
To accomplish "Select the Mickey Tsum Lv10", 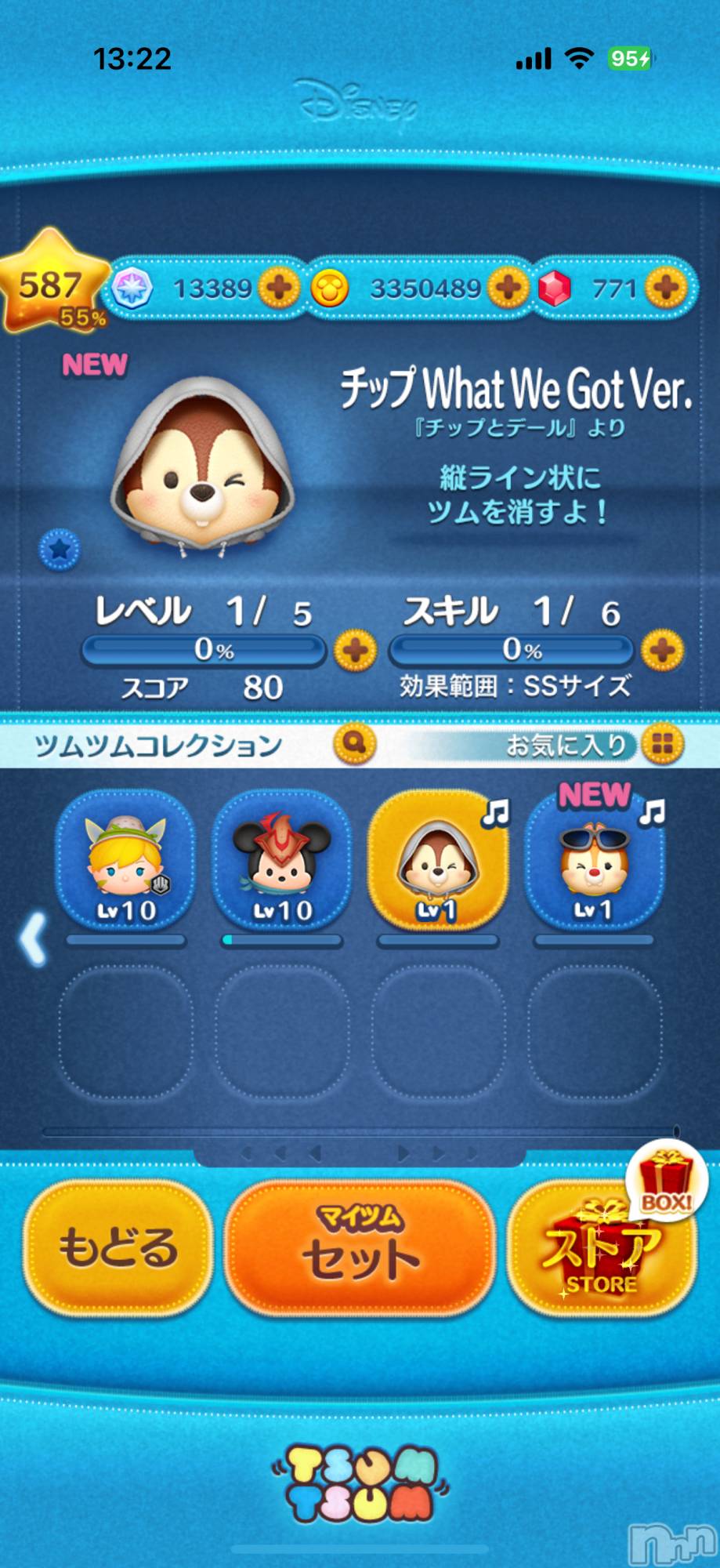I will [x=281, y=860].
